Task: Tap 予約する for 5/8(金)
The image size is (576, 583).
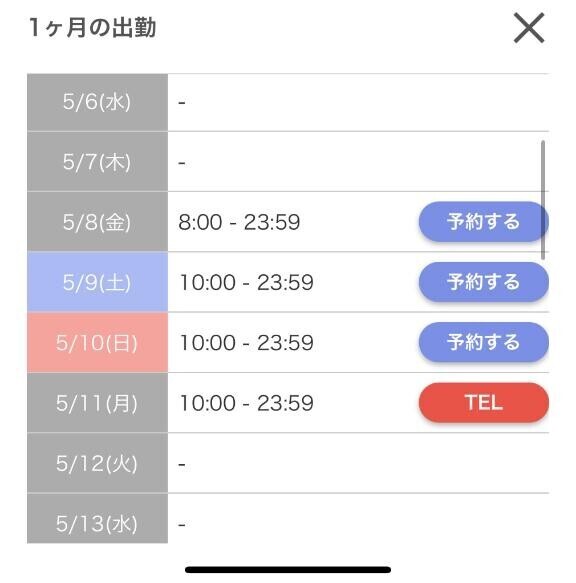Action: [x=483, y=222]
